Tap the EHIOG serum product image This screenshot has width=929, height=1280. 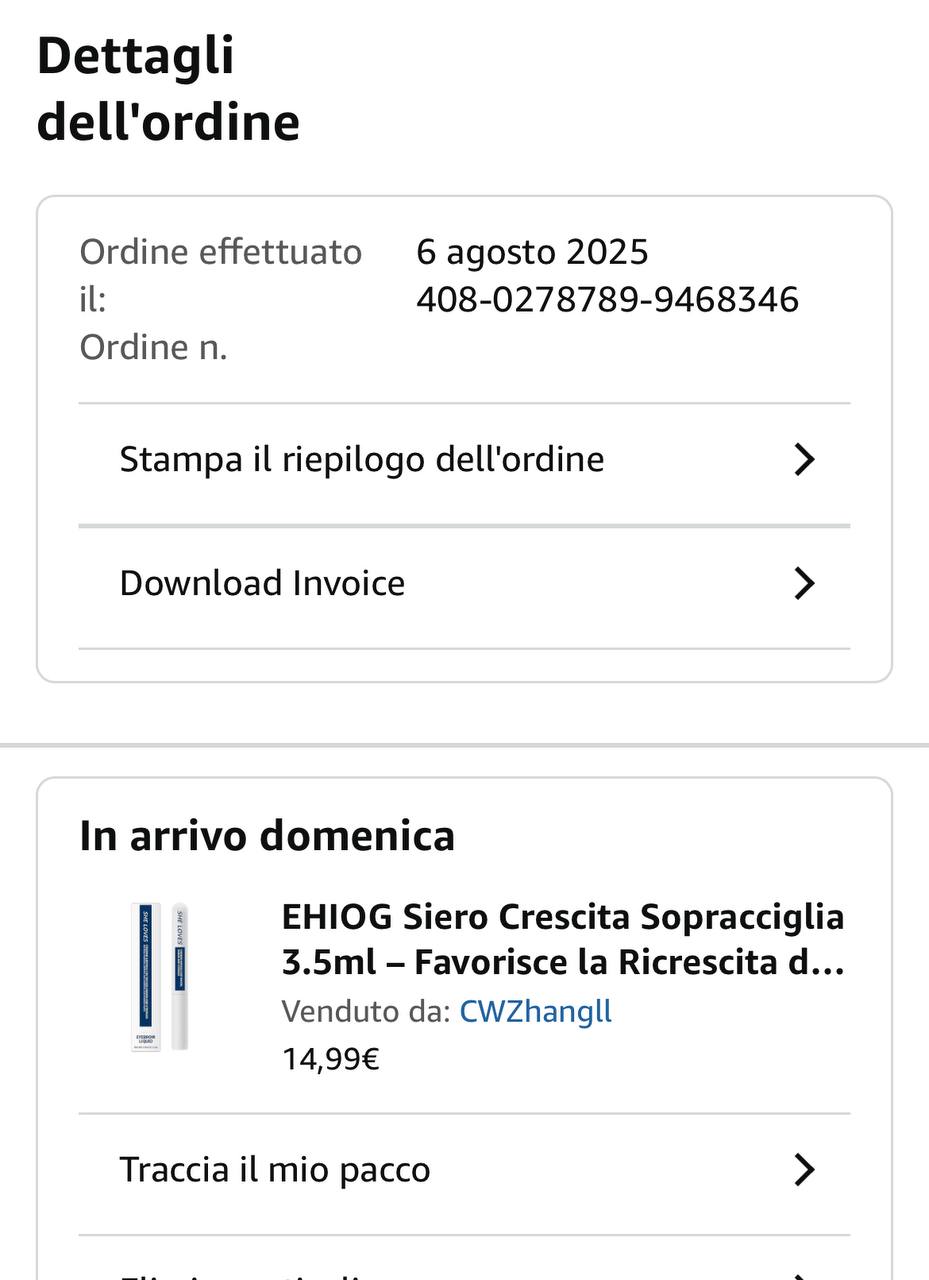160,975
